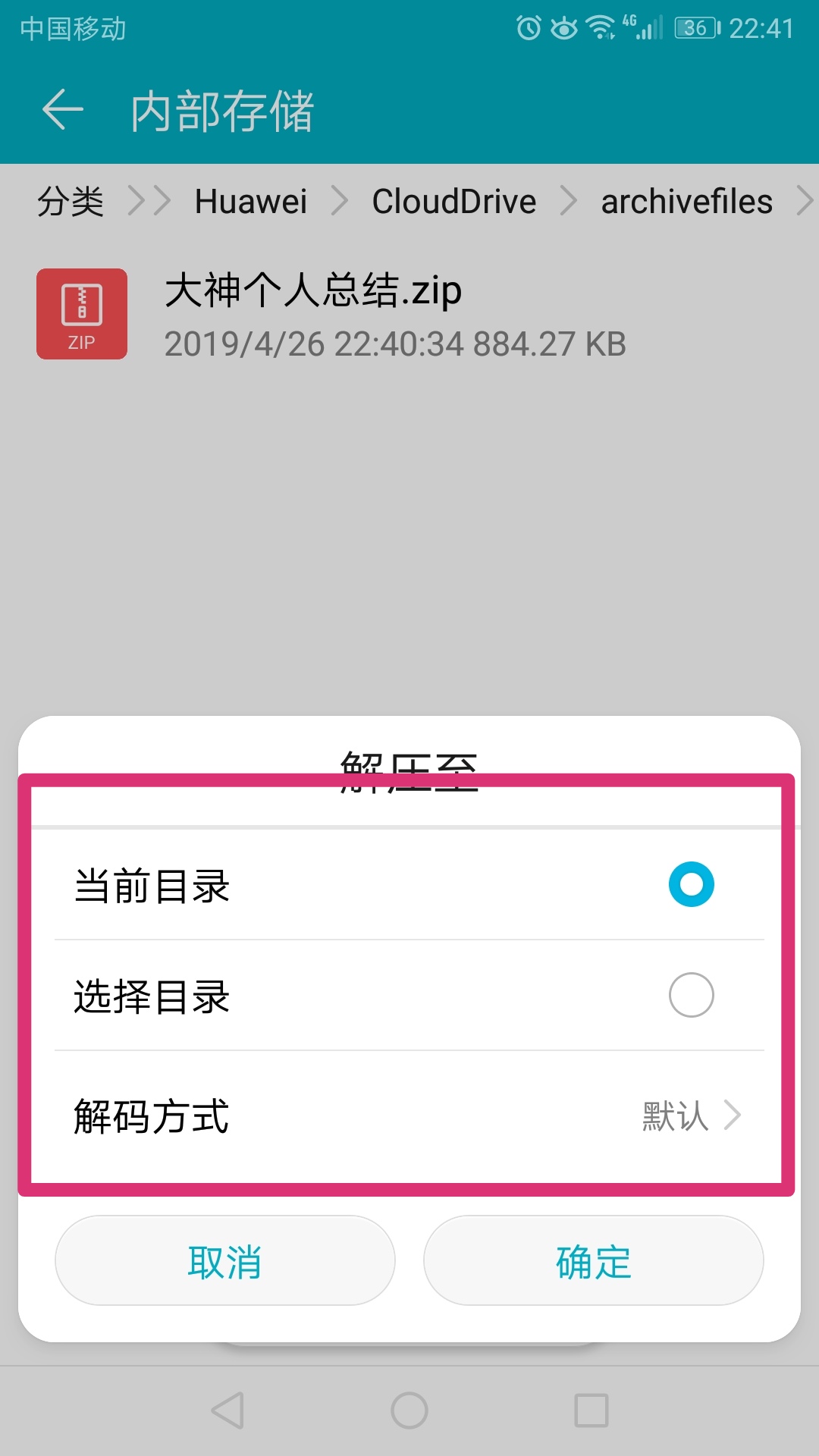Screen dimensions: 819x1456
Task: Tap 取消 to cancel extraction
Action: [225, 1261]
